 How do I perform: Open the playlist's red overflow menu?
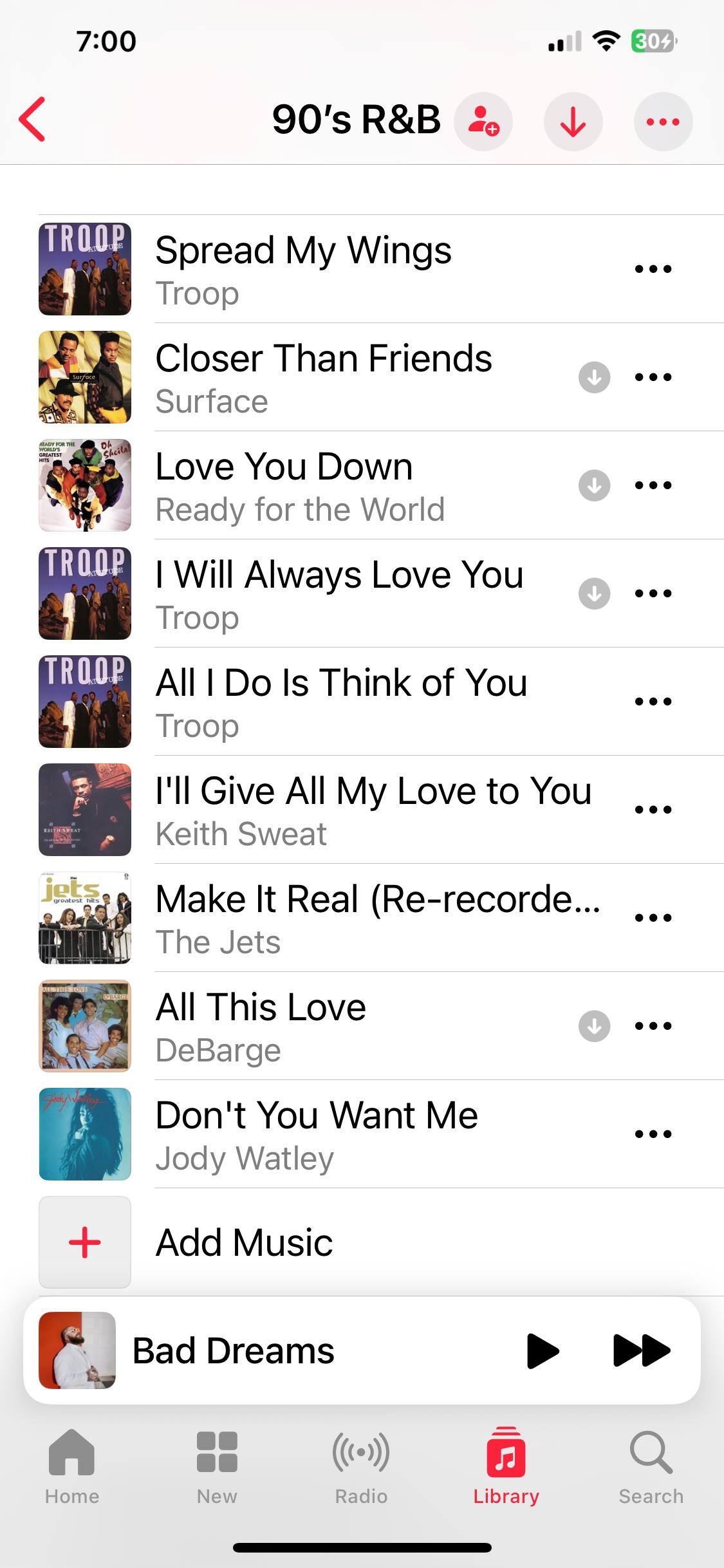click(663, 122)
